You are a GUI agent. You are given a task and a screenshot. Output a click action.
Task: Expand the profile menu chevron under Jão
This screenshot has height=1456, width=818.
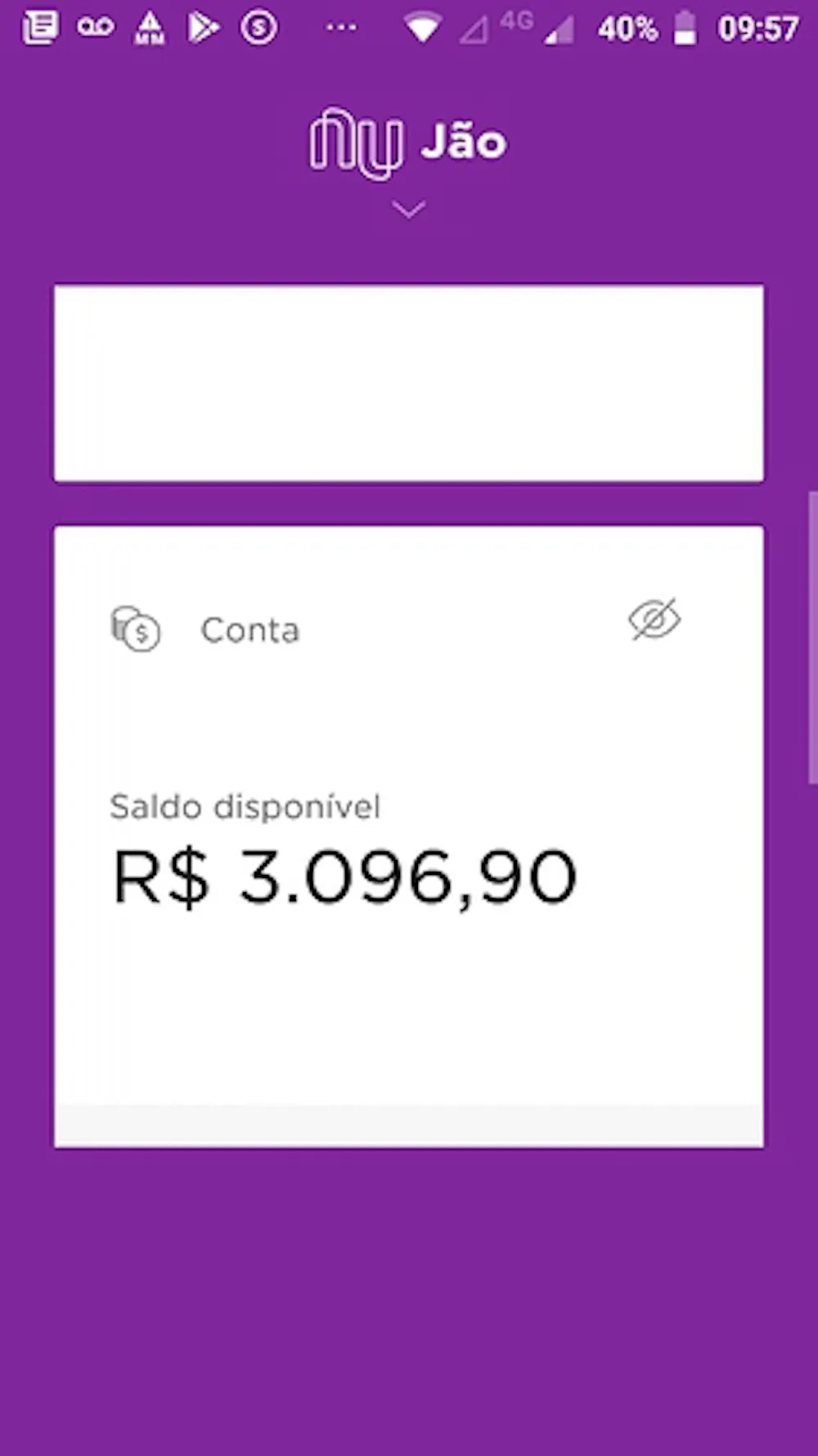click(x=408, y=210)
